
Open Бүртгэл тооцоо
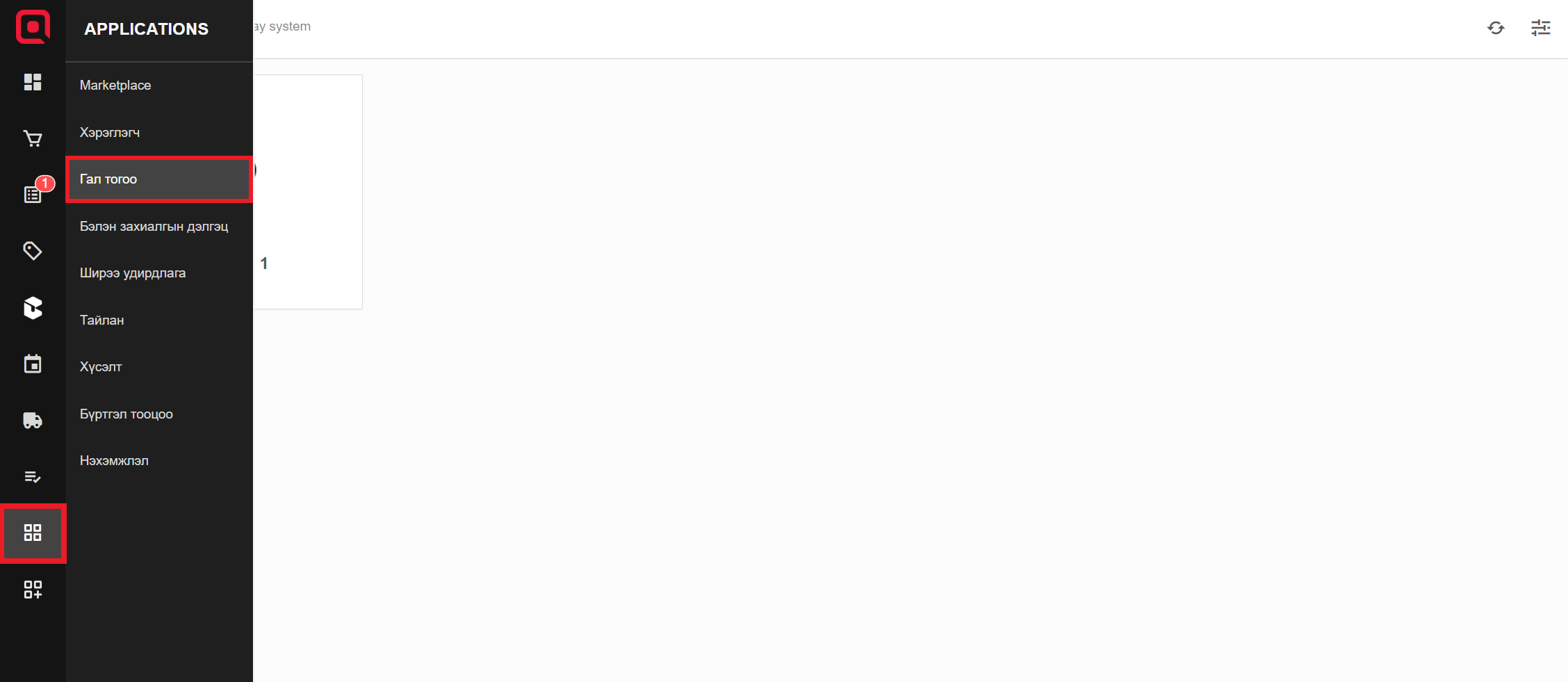126,414
